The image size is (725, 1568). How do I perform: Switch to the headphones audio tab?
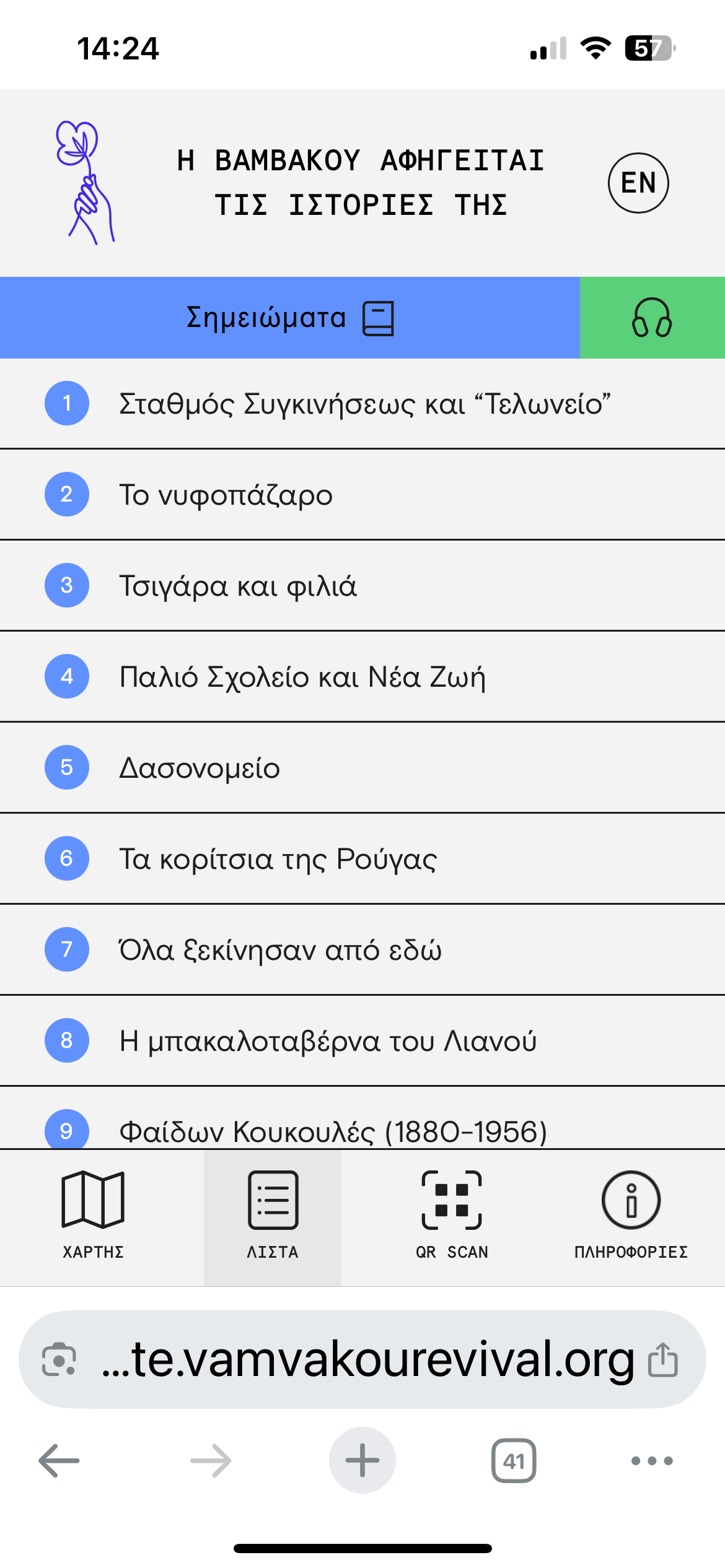click(652, 318)
